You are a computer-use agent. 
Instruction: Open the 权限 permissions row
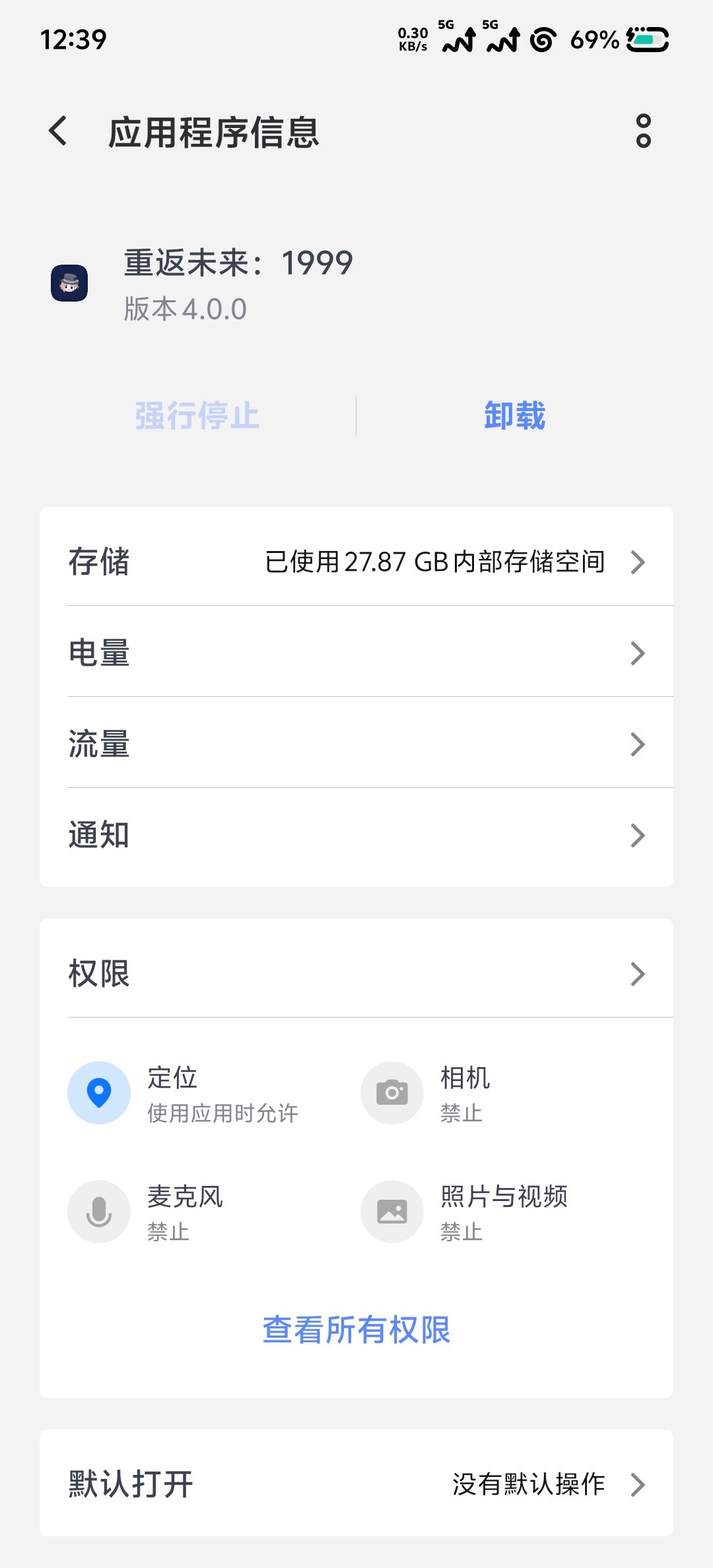click(x=356, y=973)
